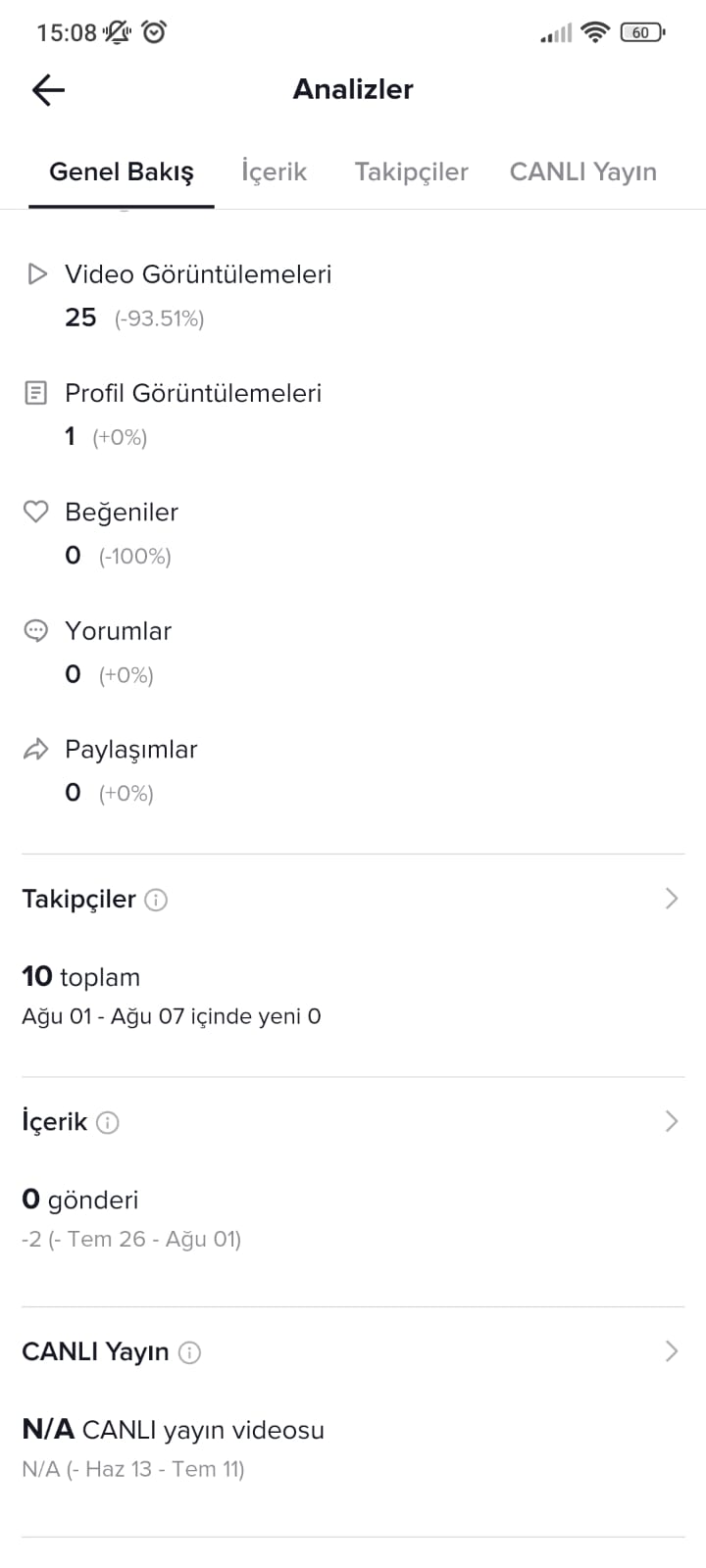Image resolution: width=706 pixels, height=1568 pixels.
Task: Select the share arrow icon beside Paylaşımlar
Action: 36,749
